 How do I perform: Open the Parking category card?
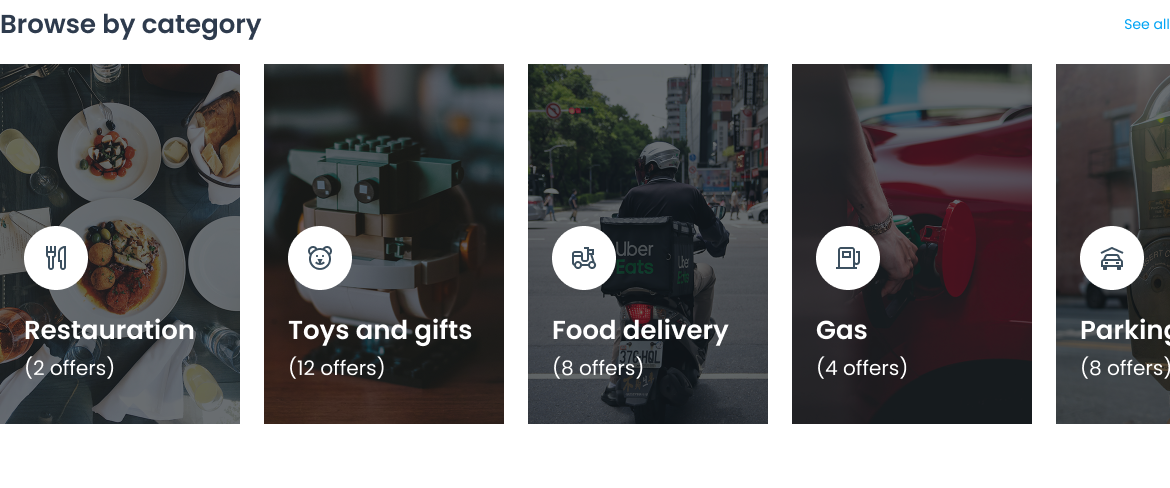click(x=1113, y=244)
